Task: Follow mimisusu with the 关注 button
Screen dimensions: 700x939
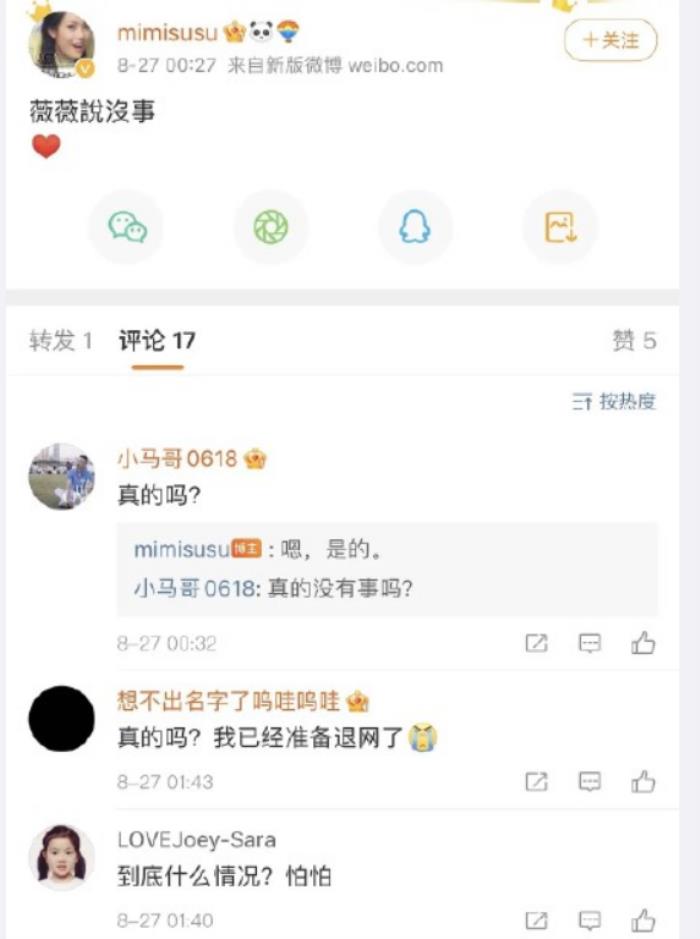Action: pos(610,41)
